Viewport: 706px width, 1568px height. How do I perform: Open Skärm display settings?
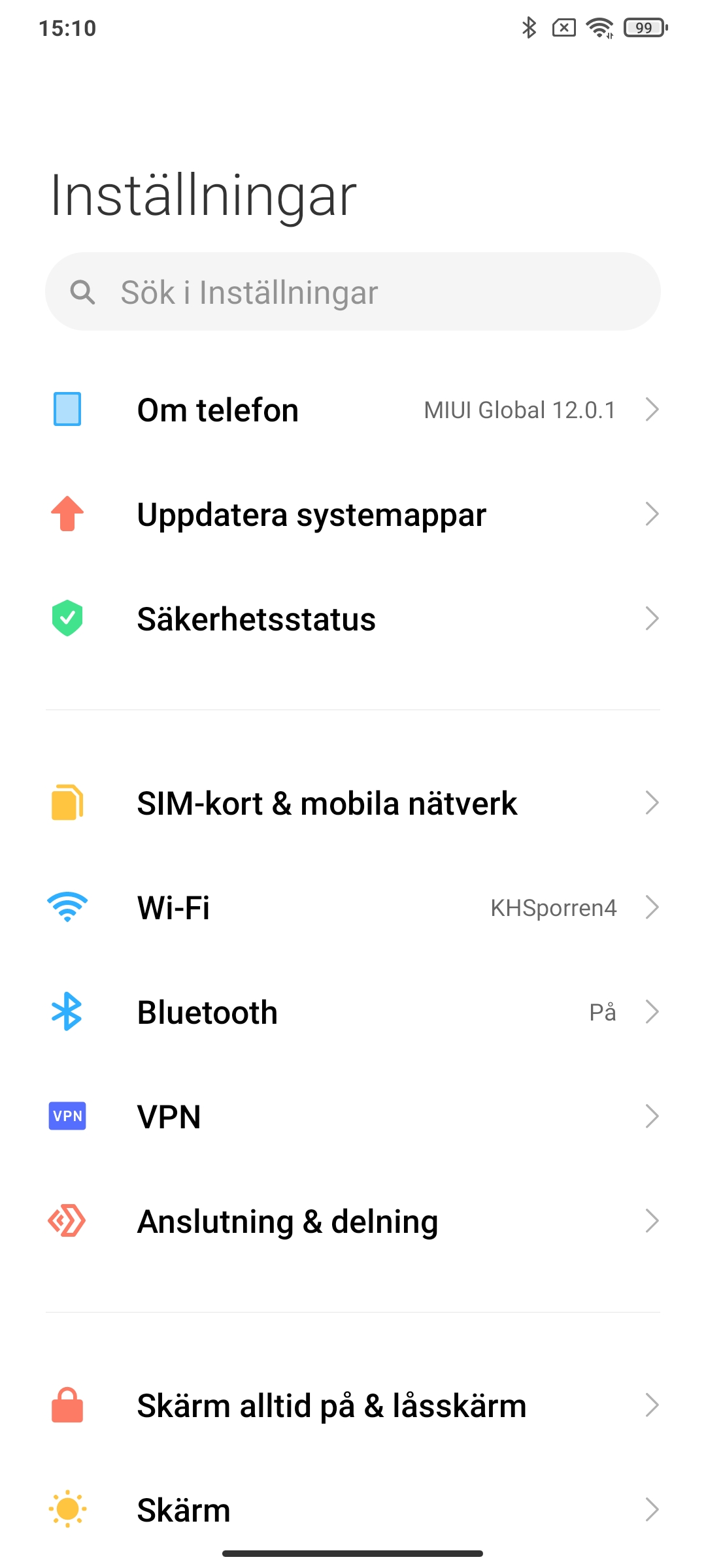click(x=353, y=1511)
